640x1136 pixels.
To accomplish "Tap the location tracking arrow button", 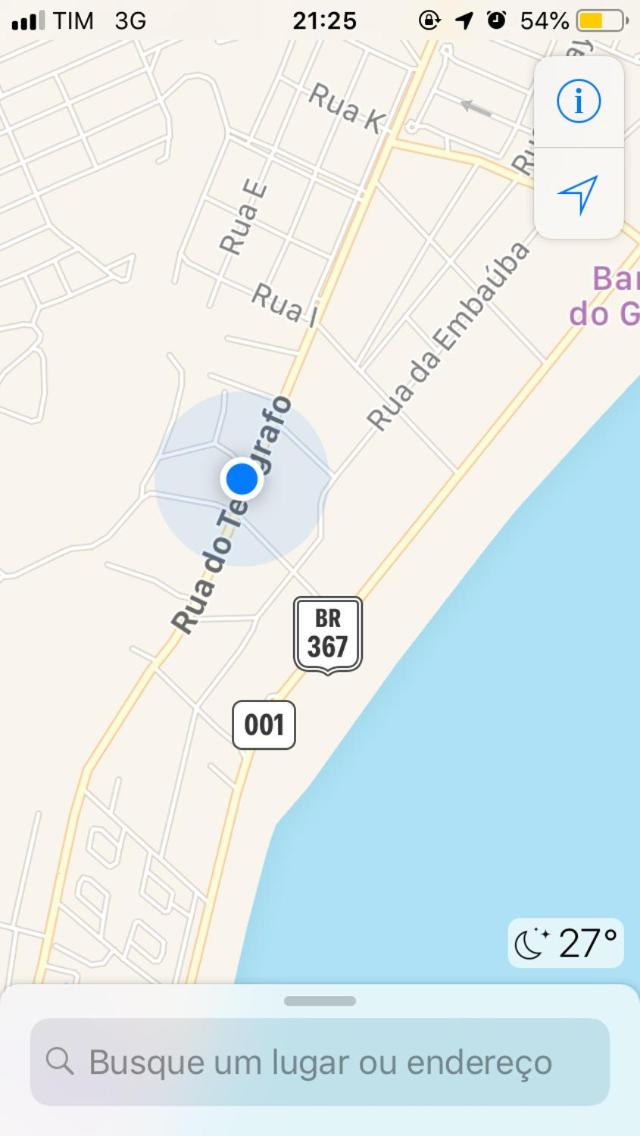I will point(578,194).
